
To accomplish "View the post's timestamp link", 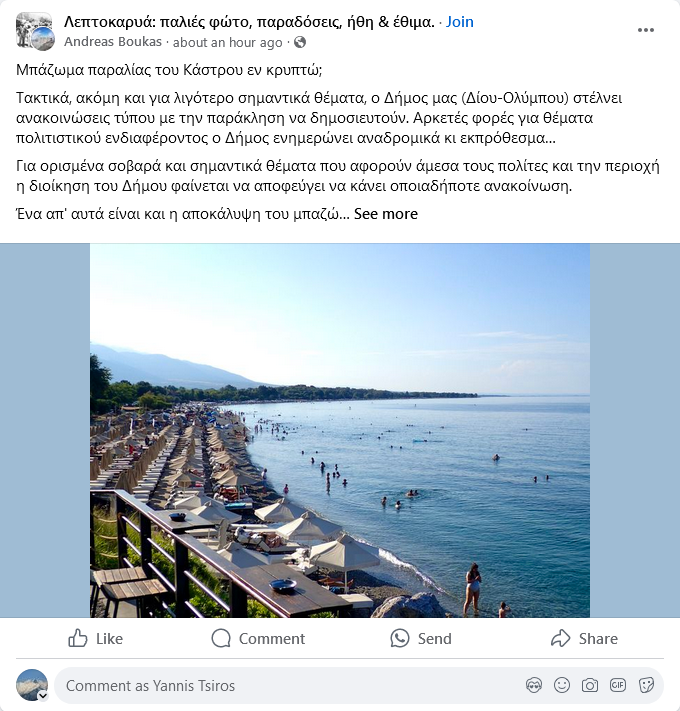I will click(x=241, y=42).
